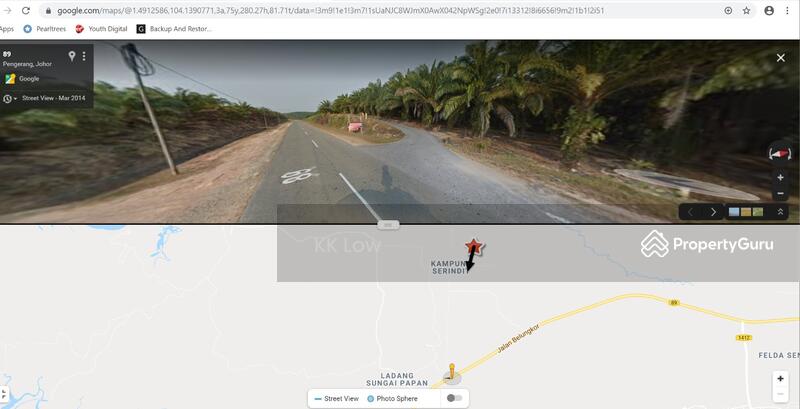
Task: Reset orientation with the compass
Action: [780, 153]
